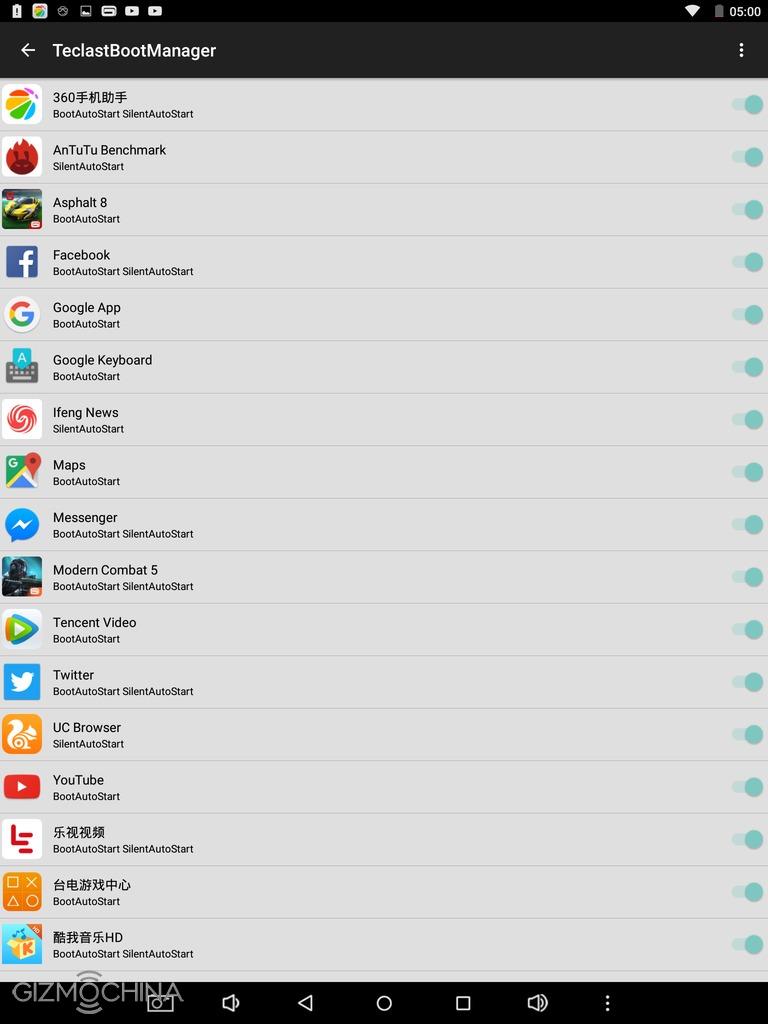Viewport: 768px width, 1024px height.
Task: Tap the system home button
Action: (x=384, y=1003)
